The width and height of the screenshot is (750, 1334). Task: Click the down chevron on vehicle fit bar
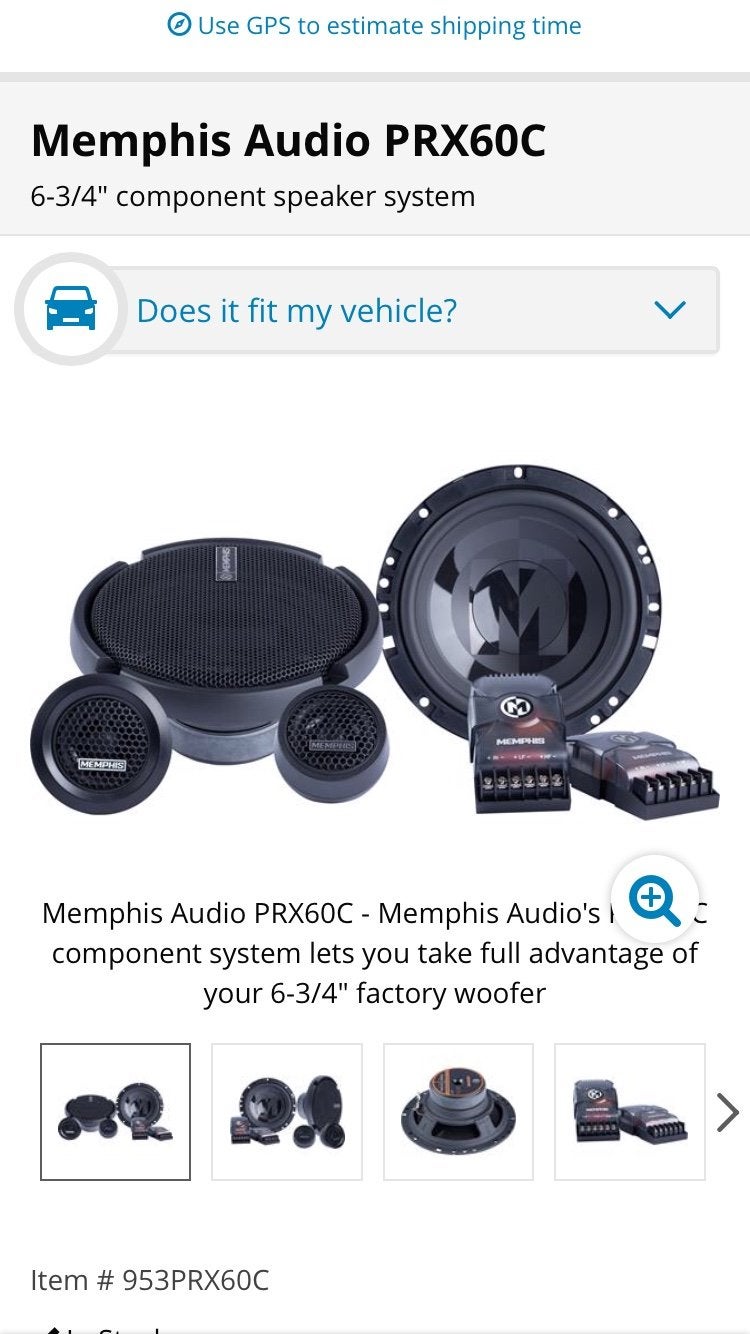coord(669,311)
